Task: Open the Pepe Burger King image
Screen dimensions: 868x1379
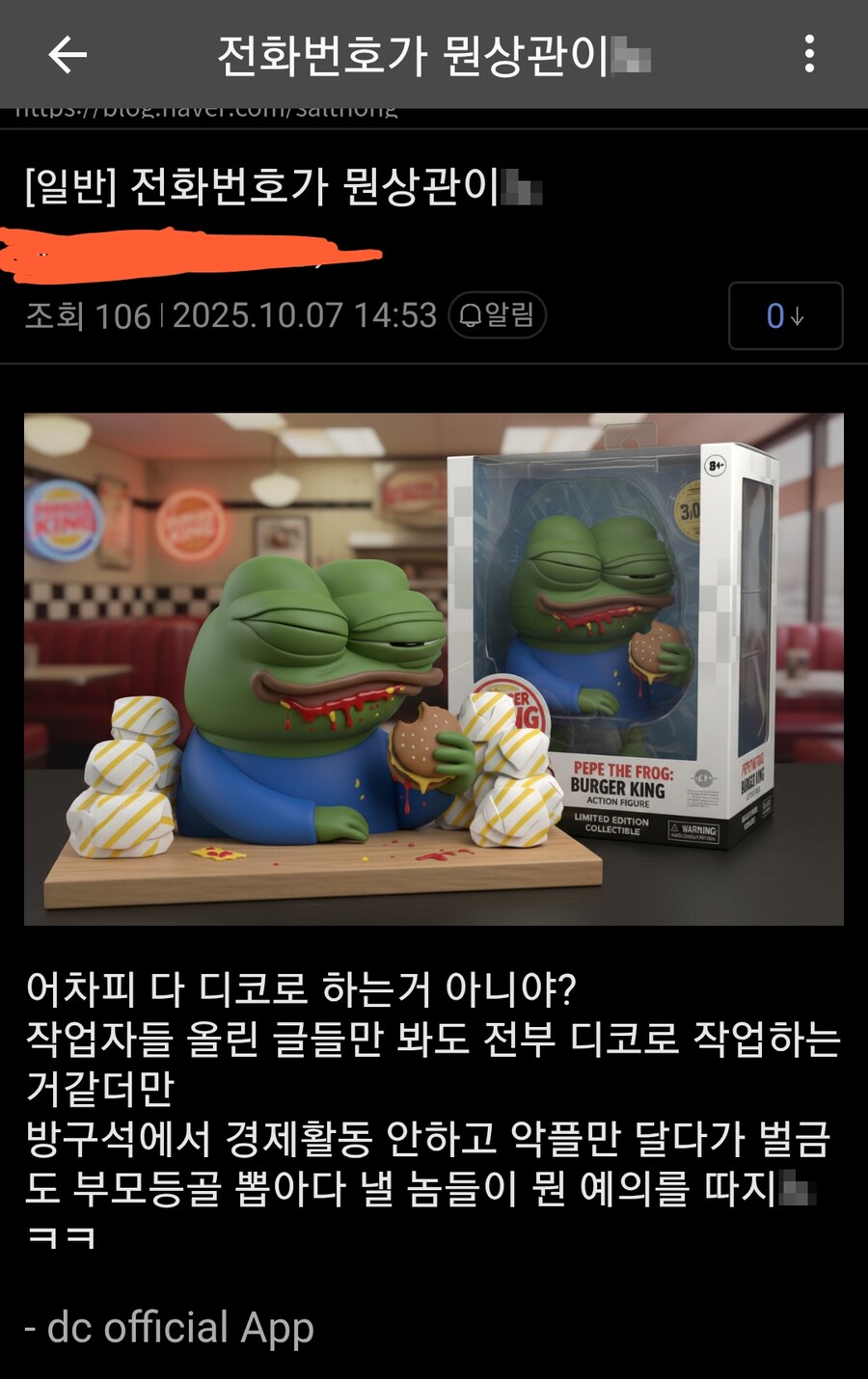Action: click(434, 669)
